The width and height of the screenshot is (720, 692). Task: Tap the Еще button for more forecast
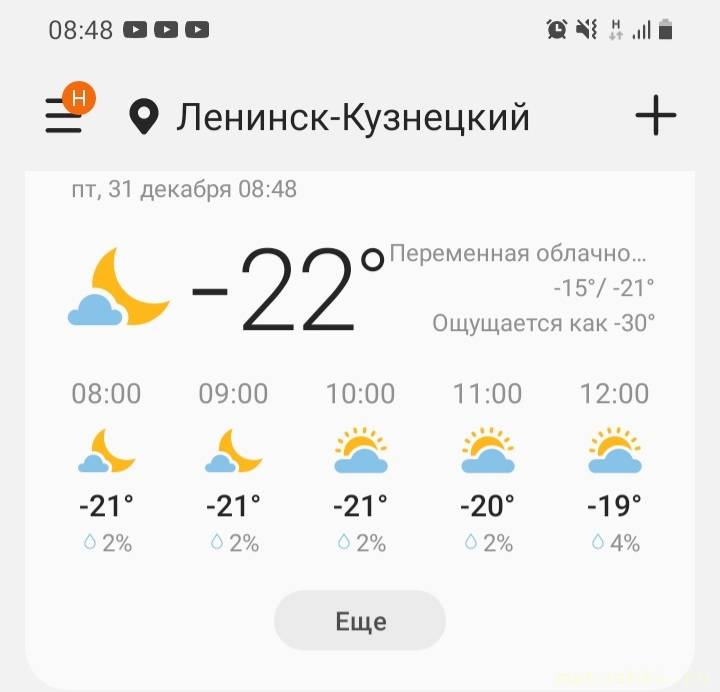tap(360, 621)
